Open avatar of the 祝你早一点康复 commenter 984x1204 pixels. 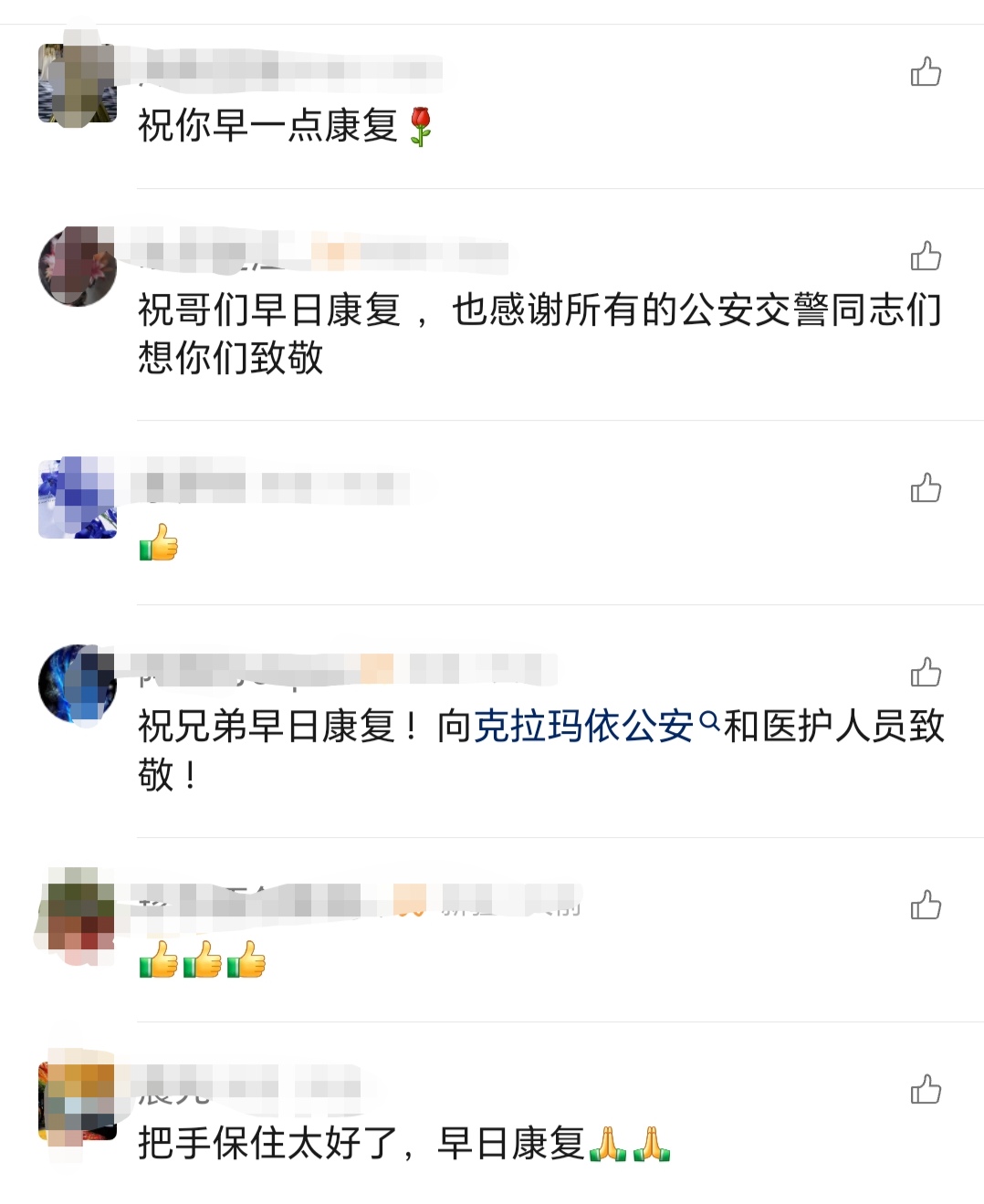(78, 83)
